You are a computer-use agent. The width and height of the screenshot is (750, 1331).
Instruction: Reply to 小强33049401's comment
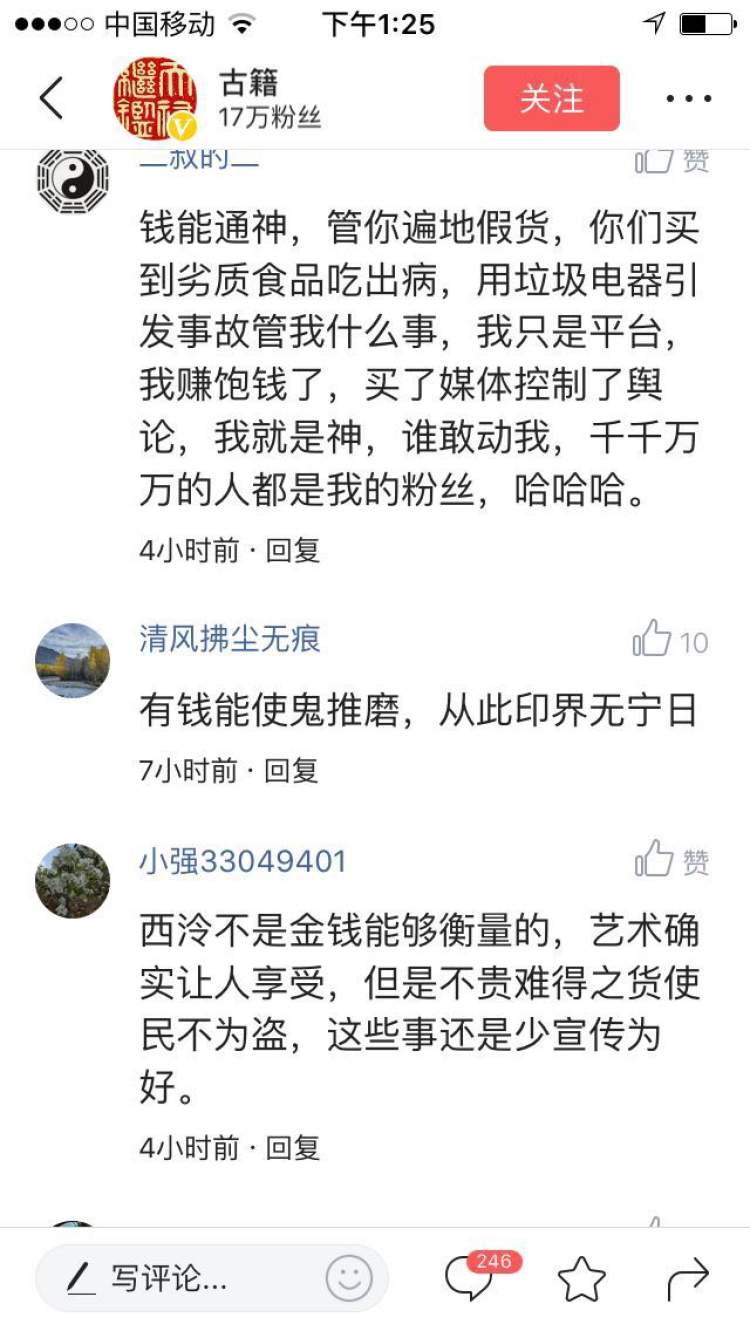point(292,1147)
